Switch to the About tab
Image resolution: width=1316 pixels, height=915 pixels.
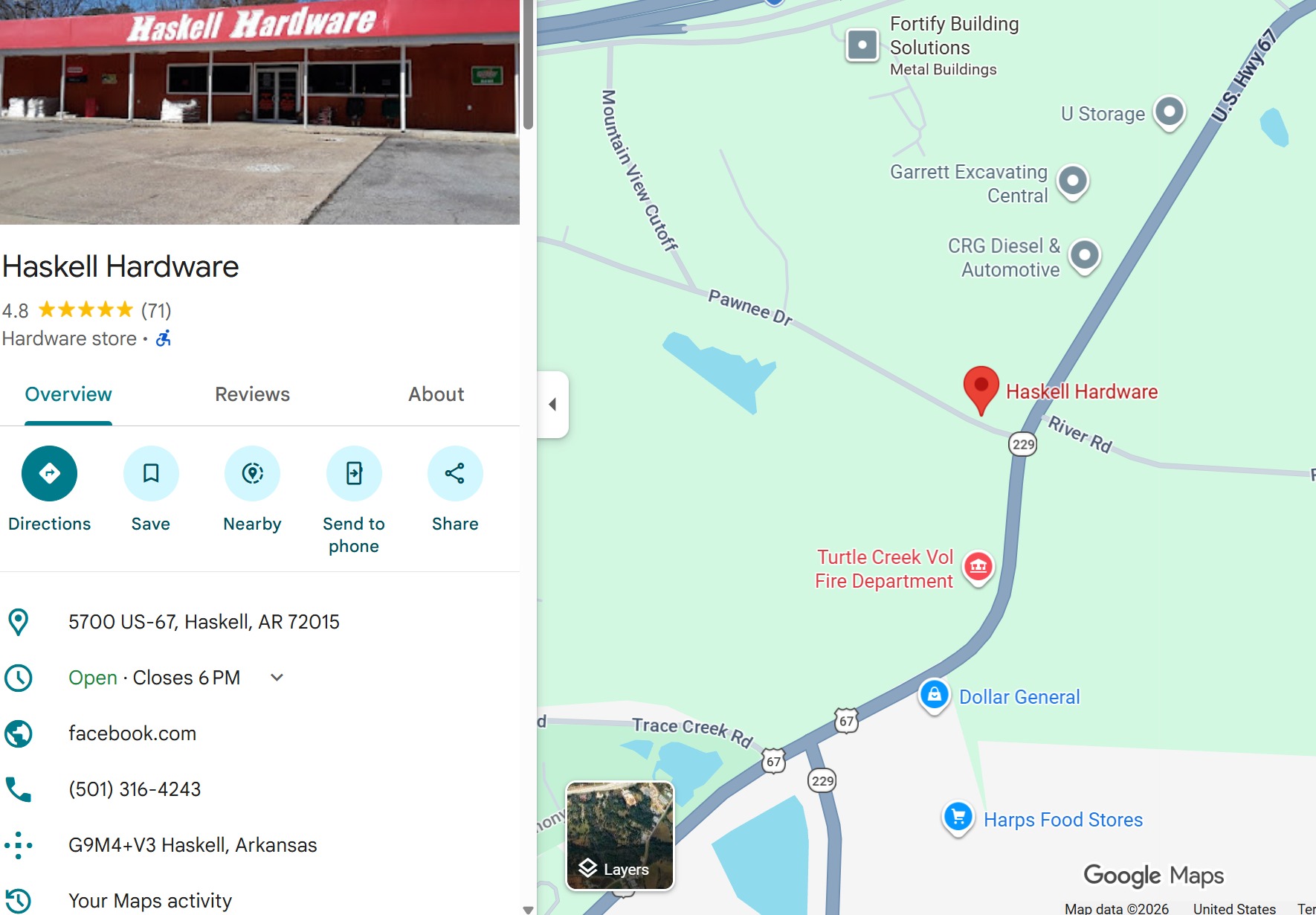pos(436,394)
